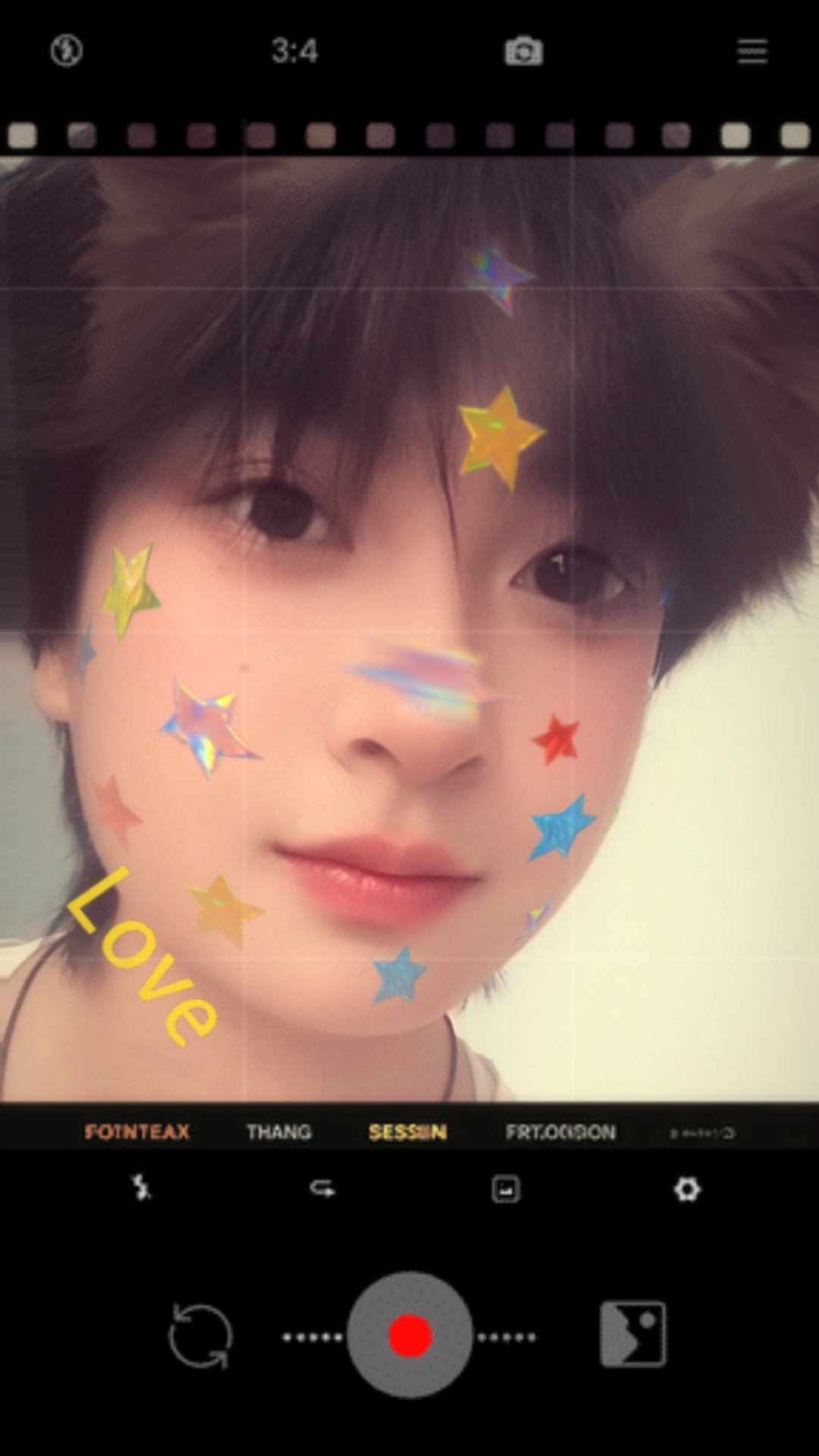Image resolution: width=819 pixels, height=1456 pixels.
Task: Start recording with the red shutter button
Action: click(x=410, y=1335)
